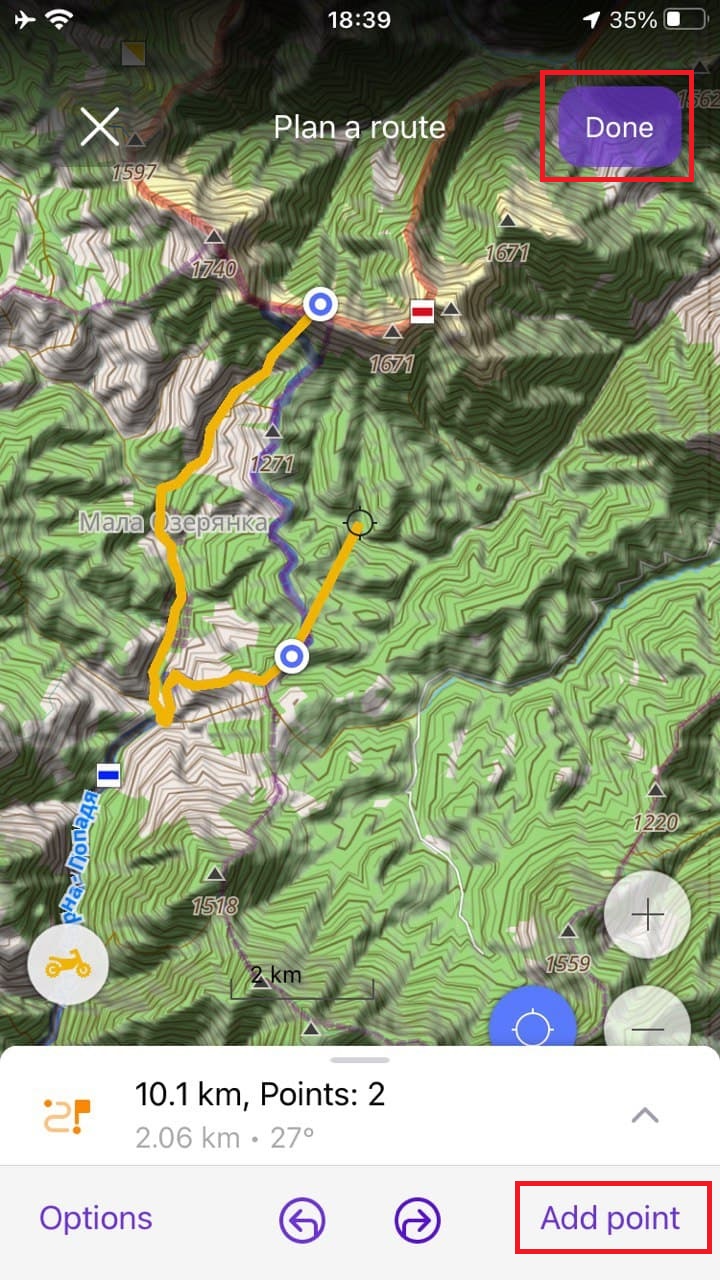
Task: Undo the last route change
Action: pyautogui.click(x=302, y=1220)
